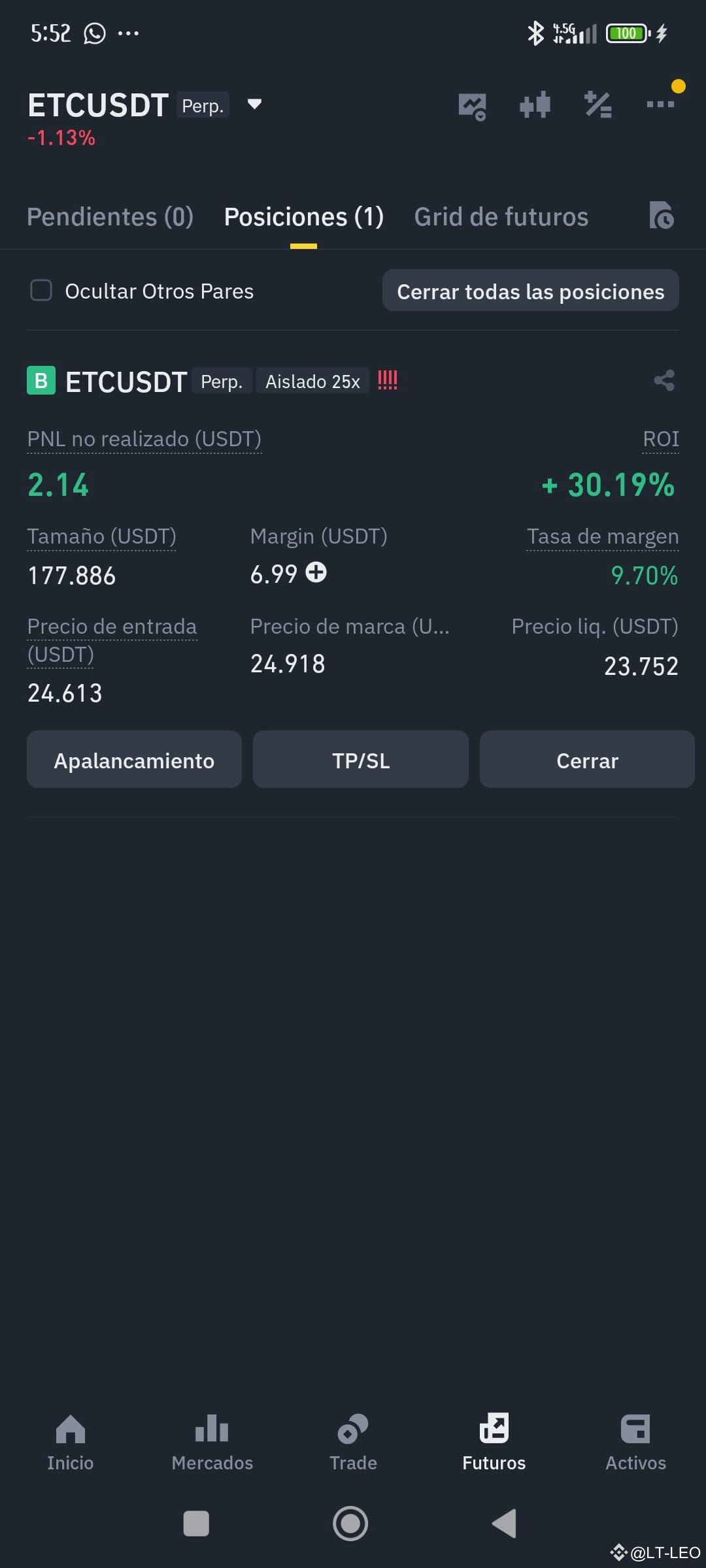Switch to the Pendientes tab
This screenshot has height=1568, width=706.
tap(109, 216)
